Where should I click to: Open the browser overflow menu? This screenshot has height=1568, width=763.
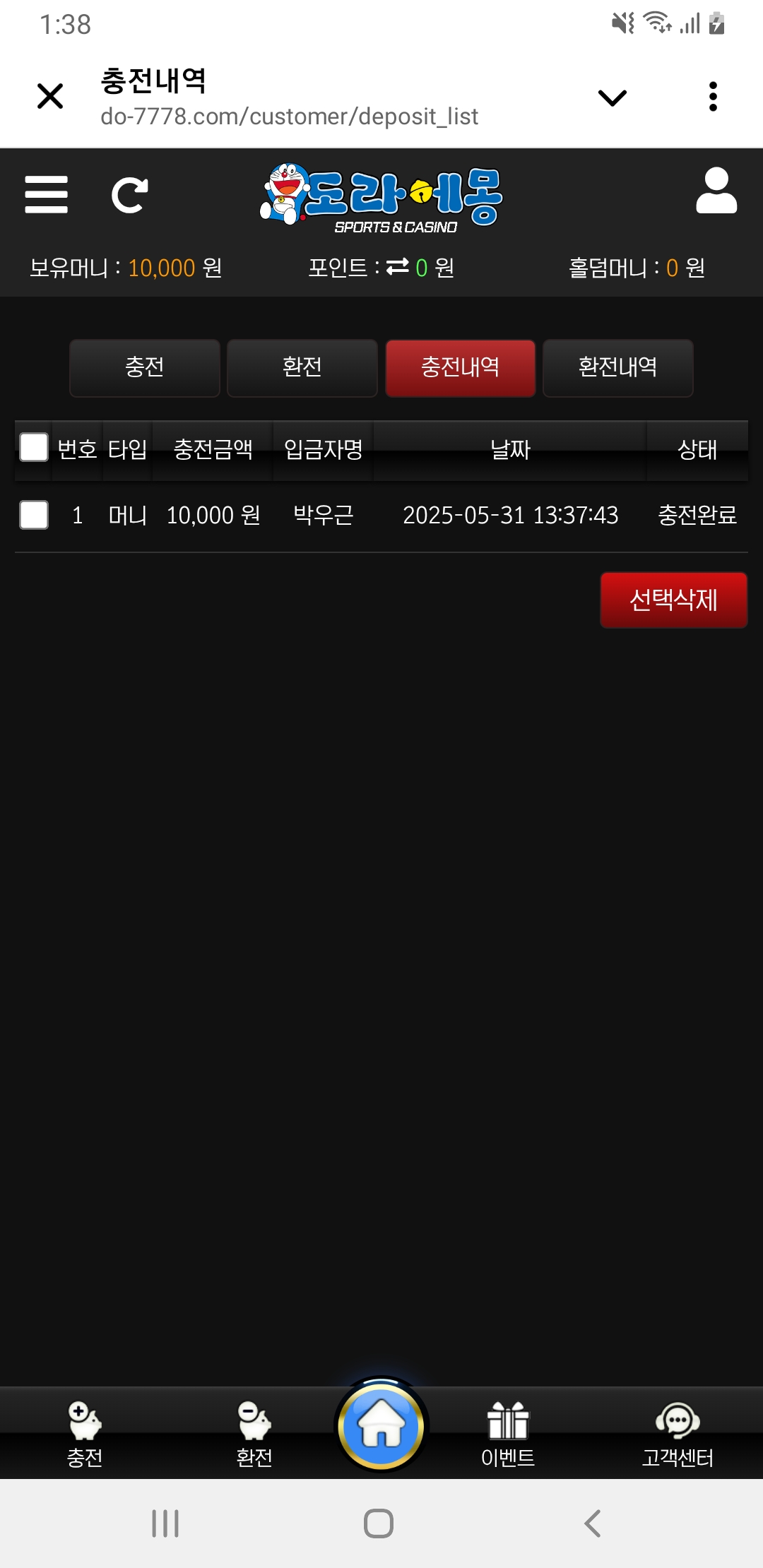click(x=713, y=97)
